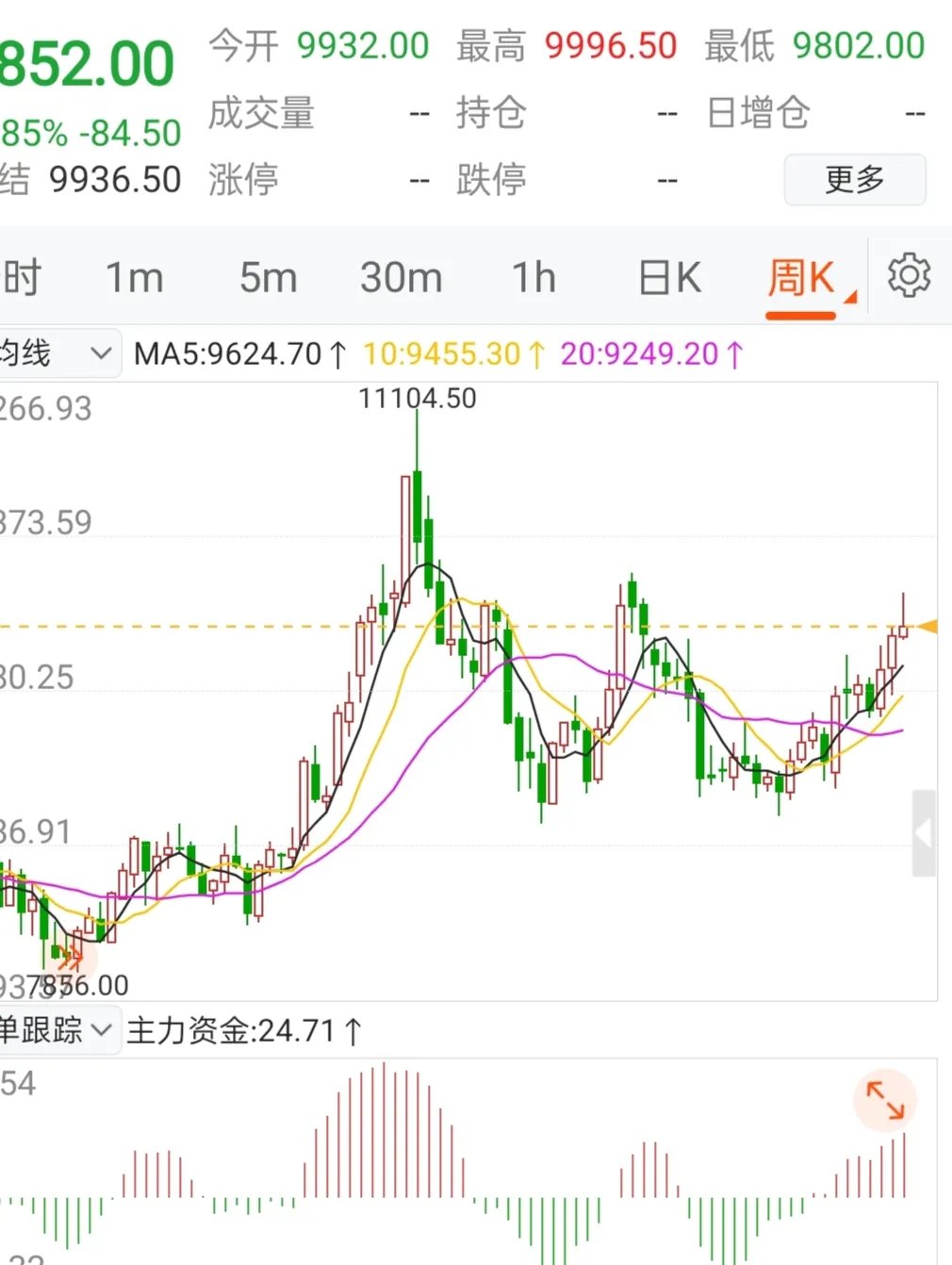Tap the orange diagonal expand arrows on volume panel
952x1265 pixels.
883,1100
